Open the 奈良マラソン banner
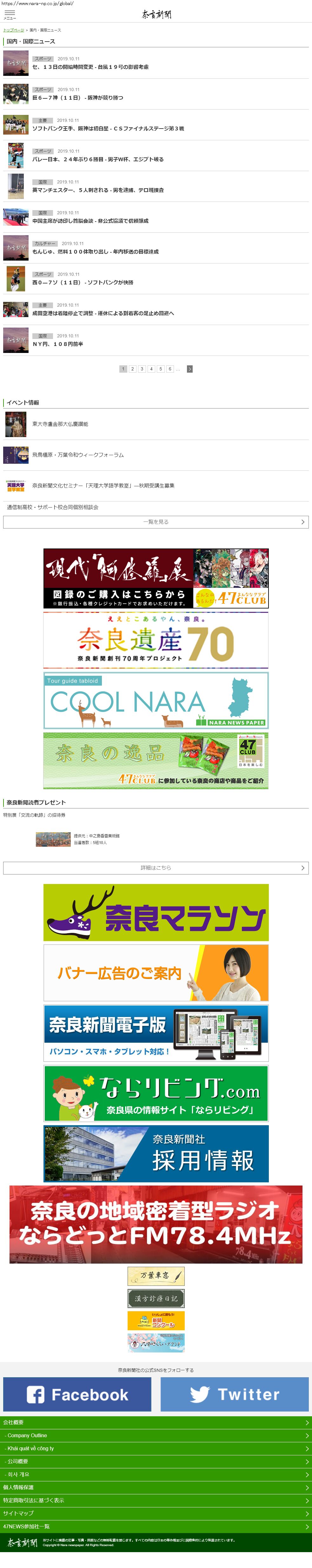The width and height of the screenshot is (312, 1568). pyautogui.click(x=156, y=913)
